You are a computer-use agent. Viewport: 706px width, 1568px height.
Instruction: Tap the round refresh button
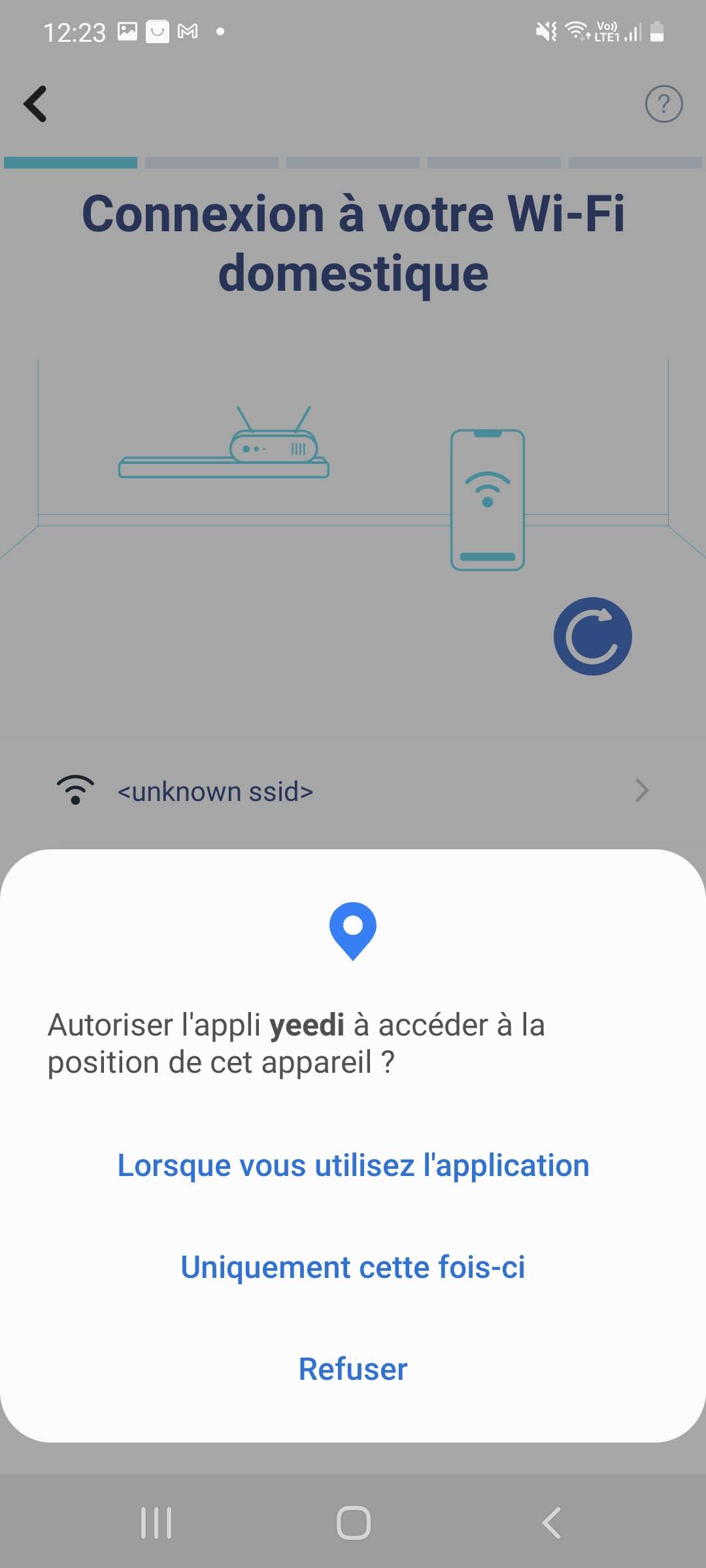point(592,636)
